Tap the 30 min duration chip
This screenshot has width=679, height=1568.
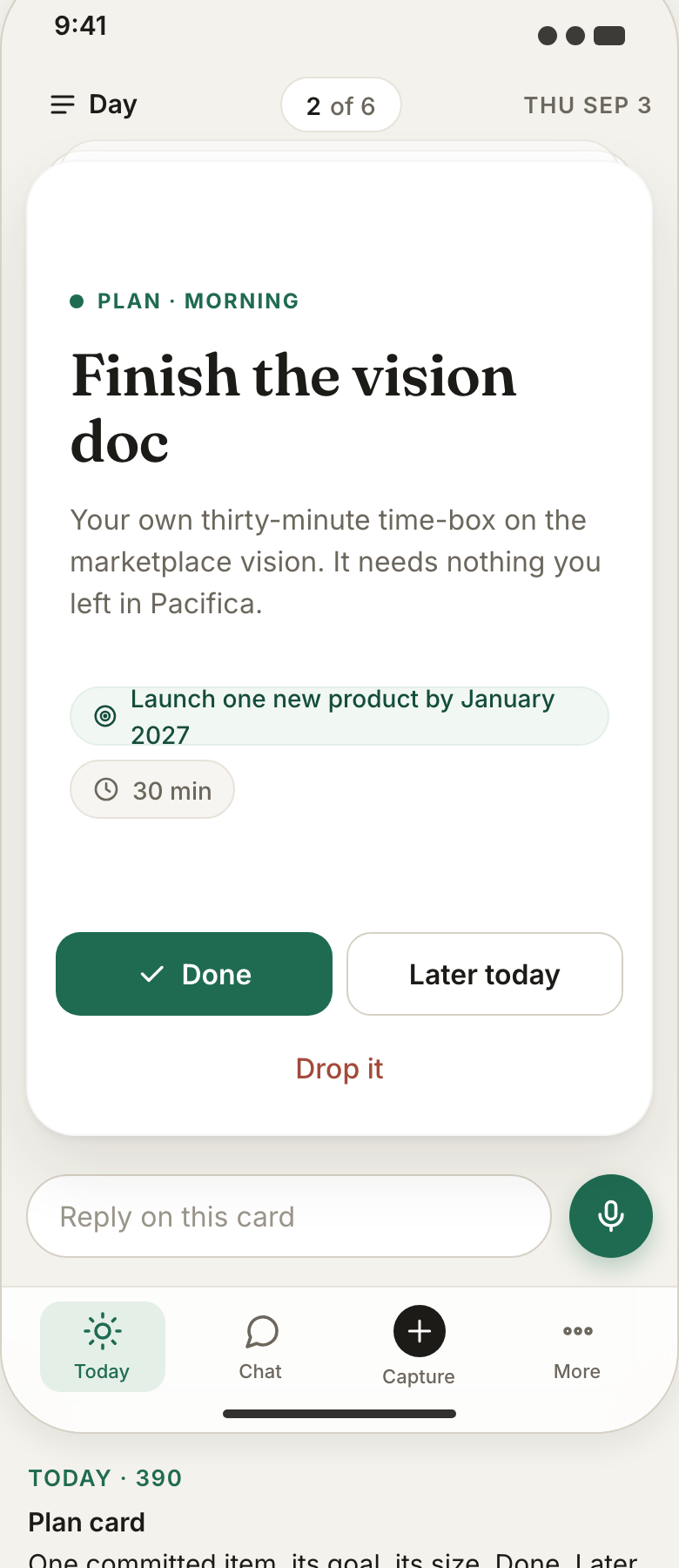(x=152, y=789)
